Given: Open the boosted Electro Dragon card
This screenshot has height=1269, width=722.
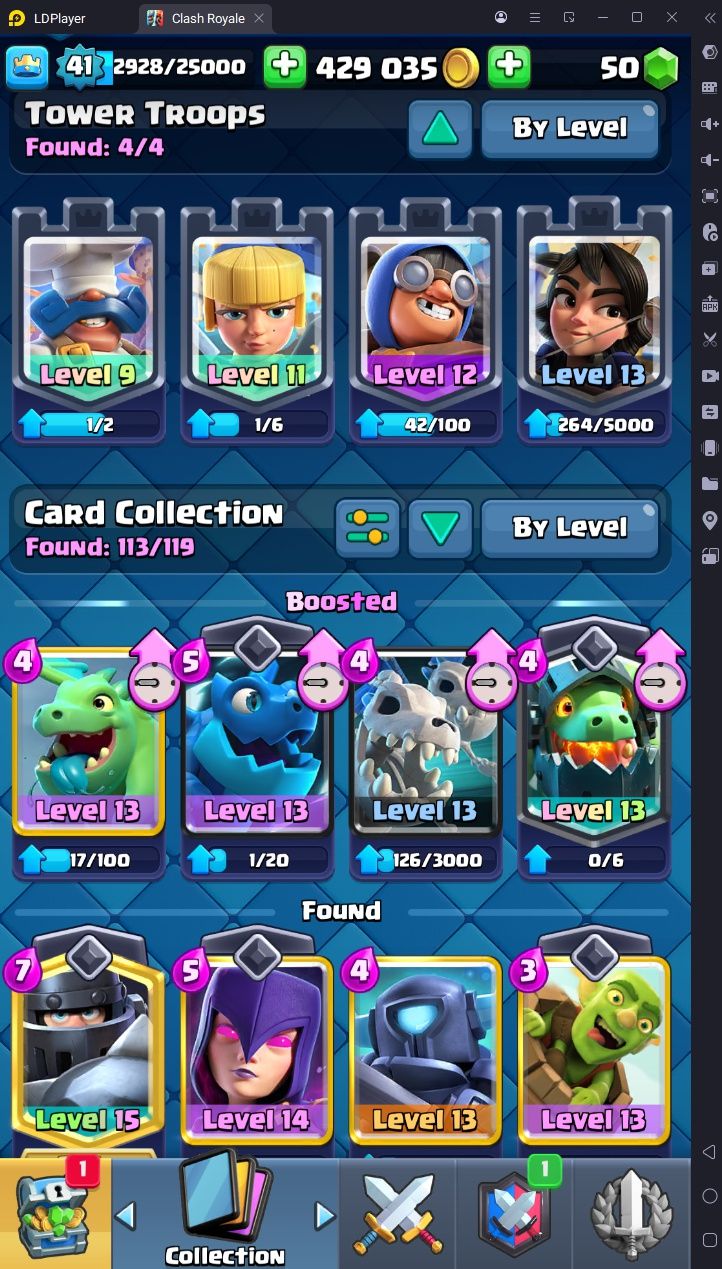Looking at the screenshot, I should tap(257, 750).
